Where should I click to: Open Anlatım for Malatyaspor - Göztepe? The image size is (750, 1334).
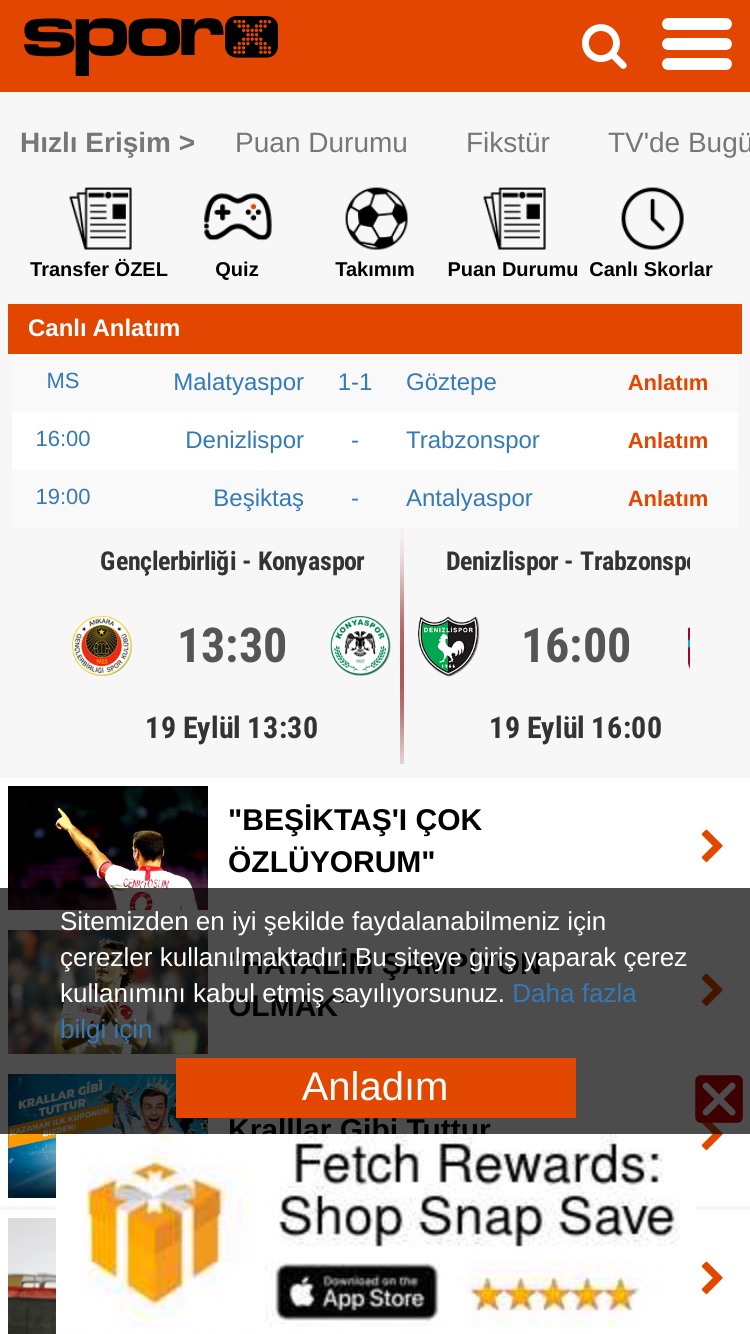click(668, 382)
